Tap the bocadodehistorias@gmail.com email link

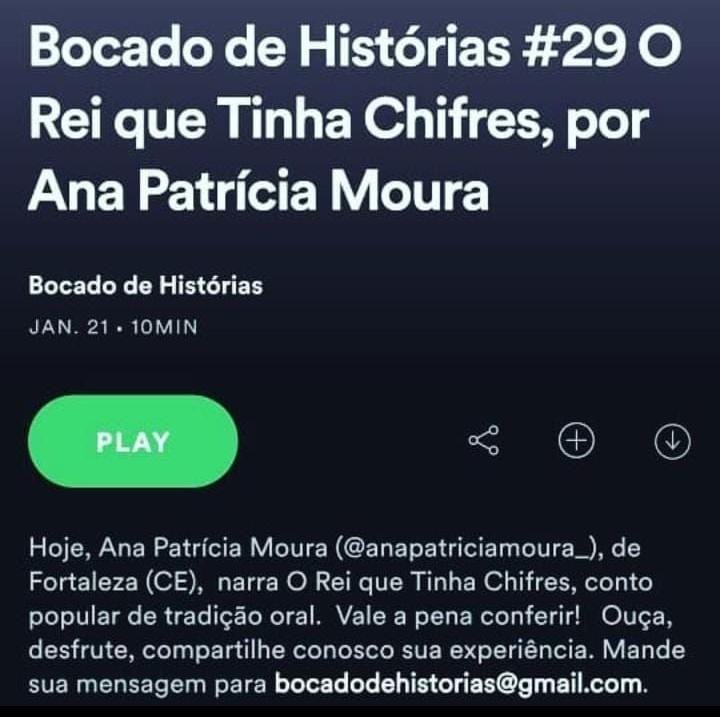click(x=459, y=685)
